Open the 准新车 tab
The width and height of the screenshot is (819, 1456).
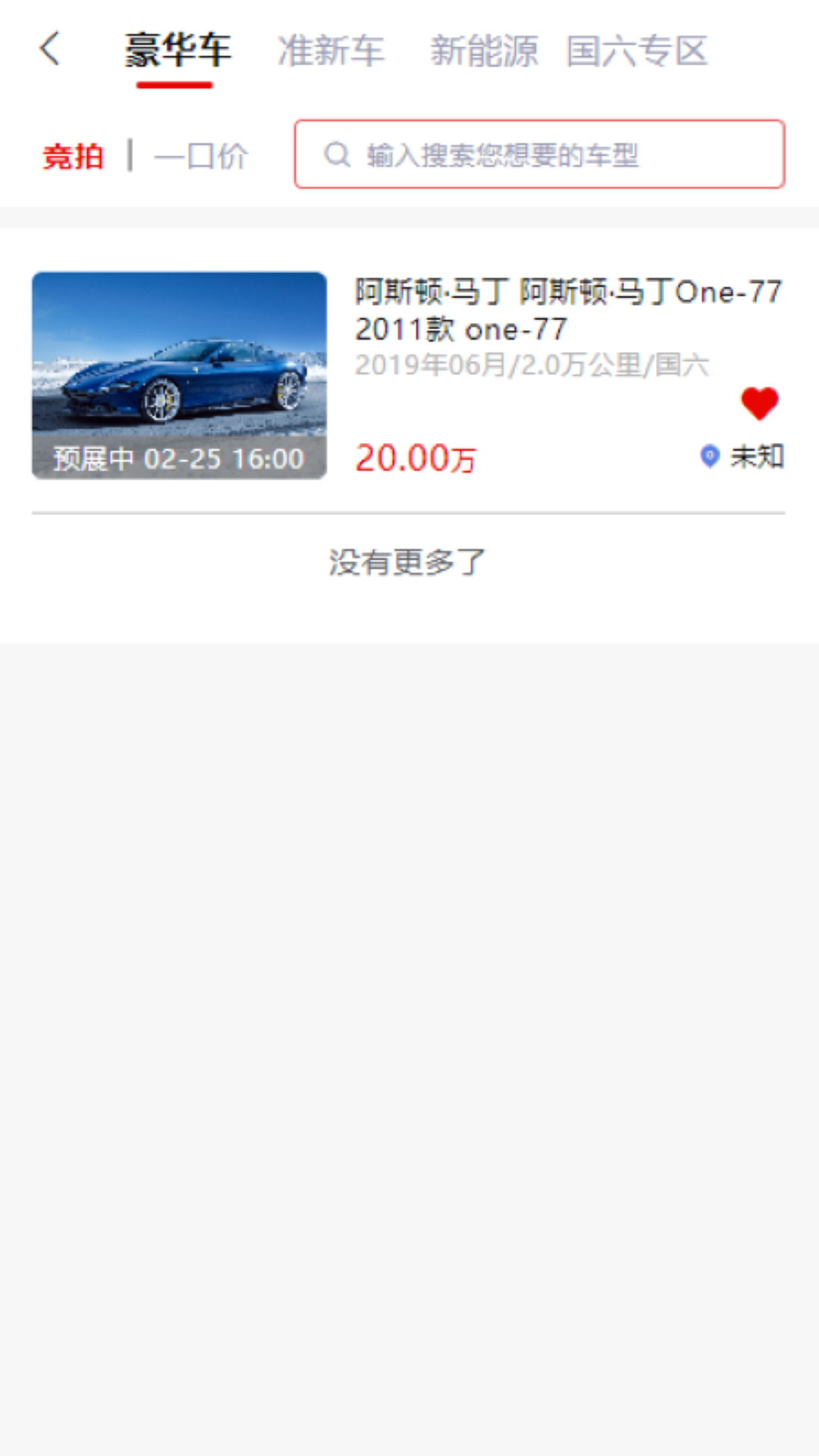tap(331, 51)
